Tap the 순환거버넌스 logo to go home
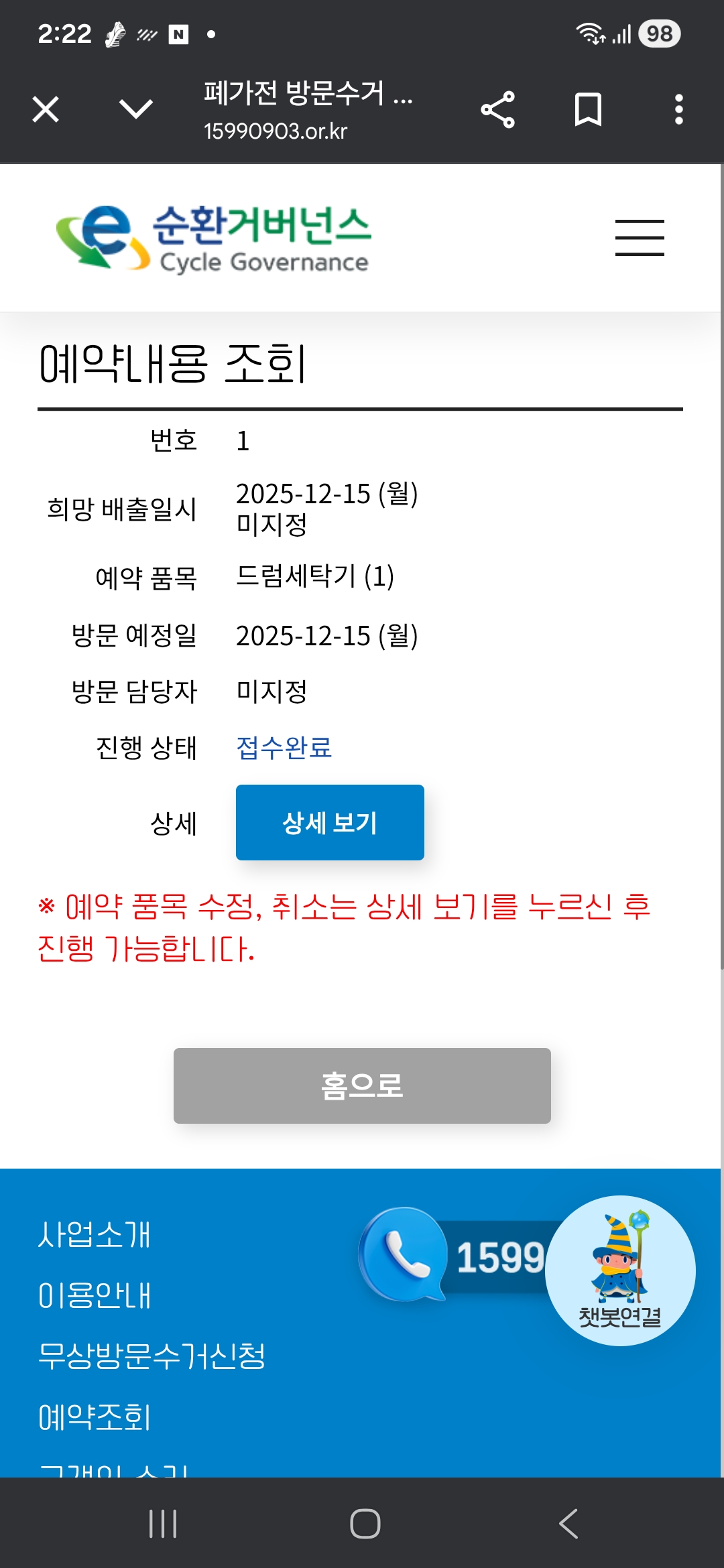Viewport: 724px width, 1568px height. 213,239
